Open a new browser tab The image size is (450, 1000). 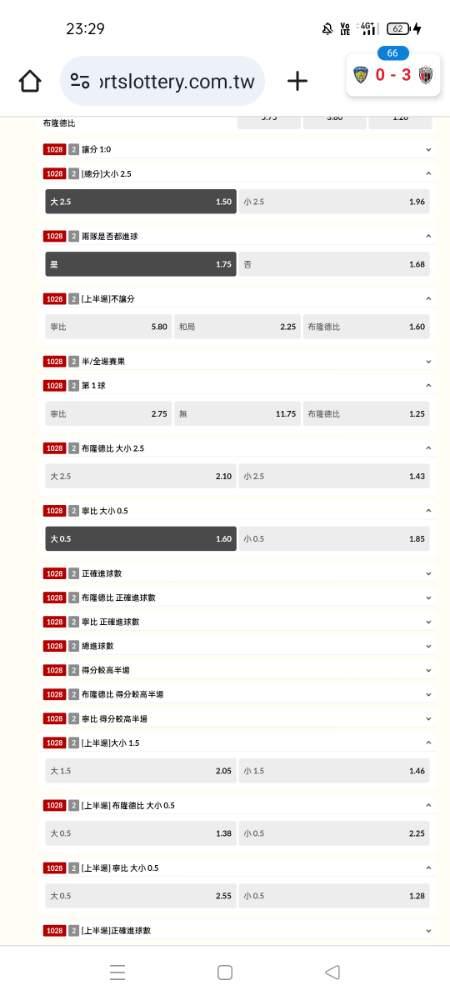pyautogui.click(x=297, y=81)
